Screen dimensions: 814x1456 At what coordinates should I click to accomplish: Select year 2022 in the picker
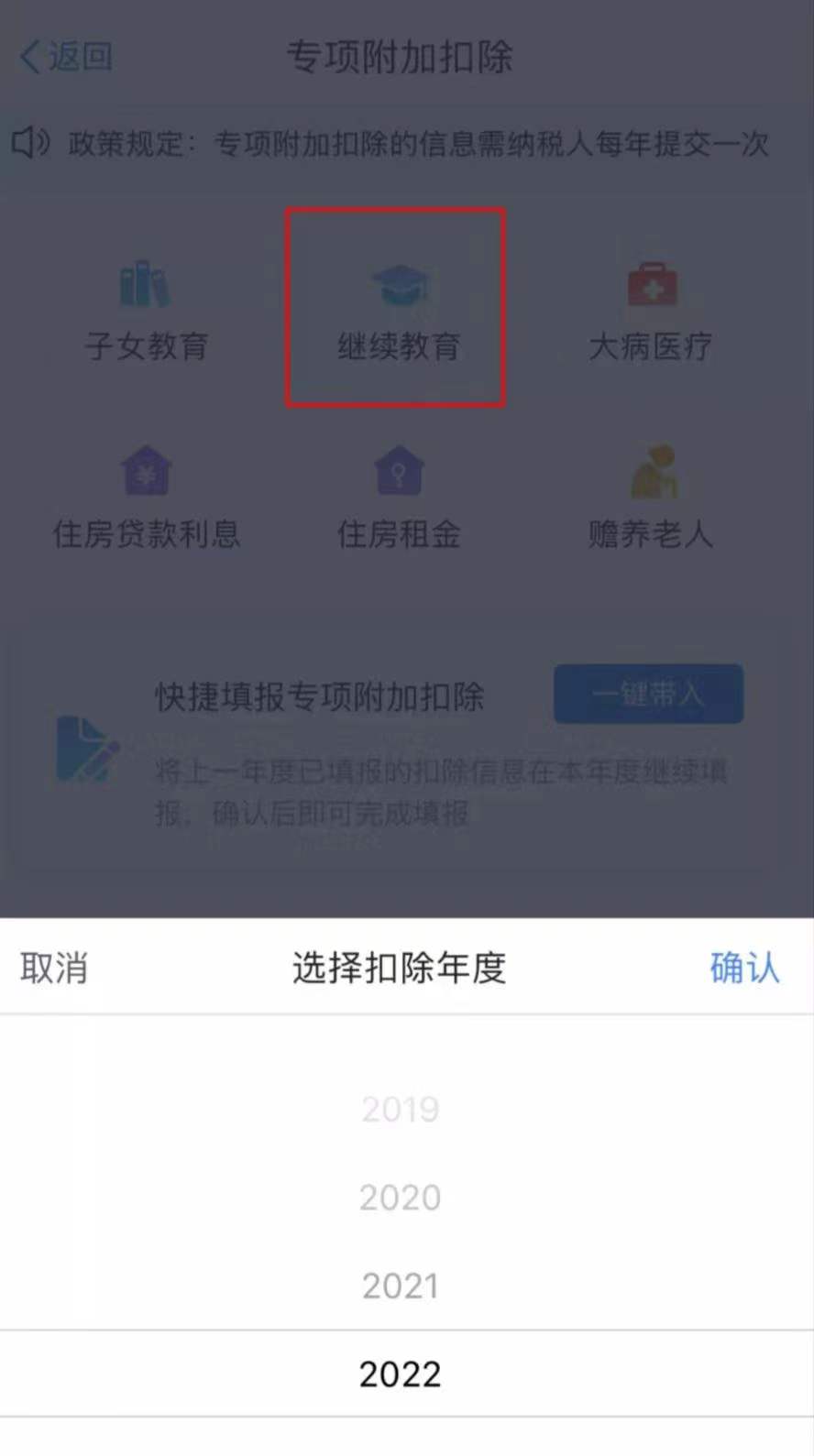click(401, 1374)
